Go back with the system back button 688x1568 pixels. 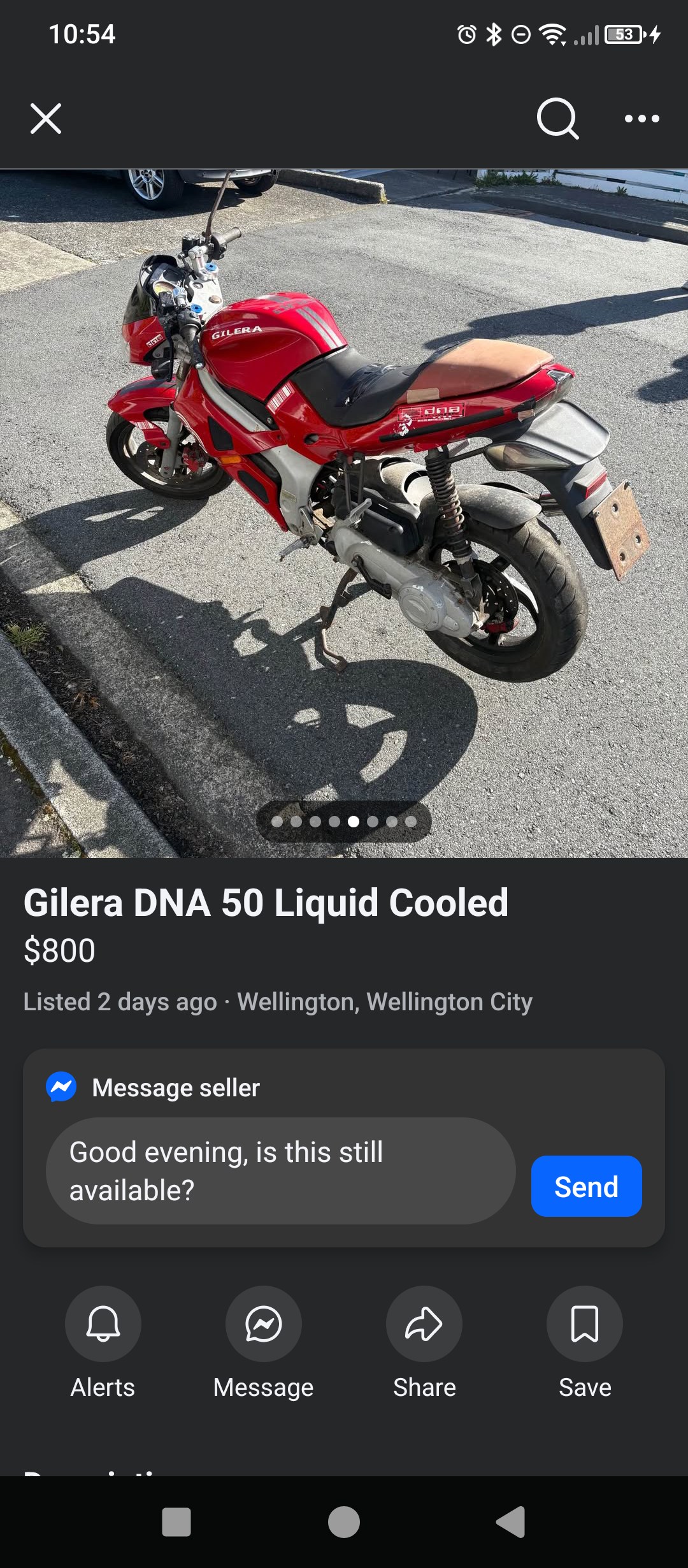point(511,1522)
